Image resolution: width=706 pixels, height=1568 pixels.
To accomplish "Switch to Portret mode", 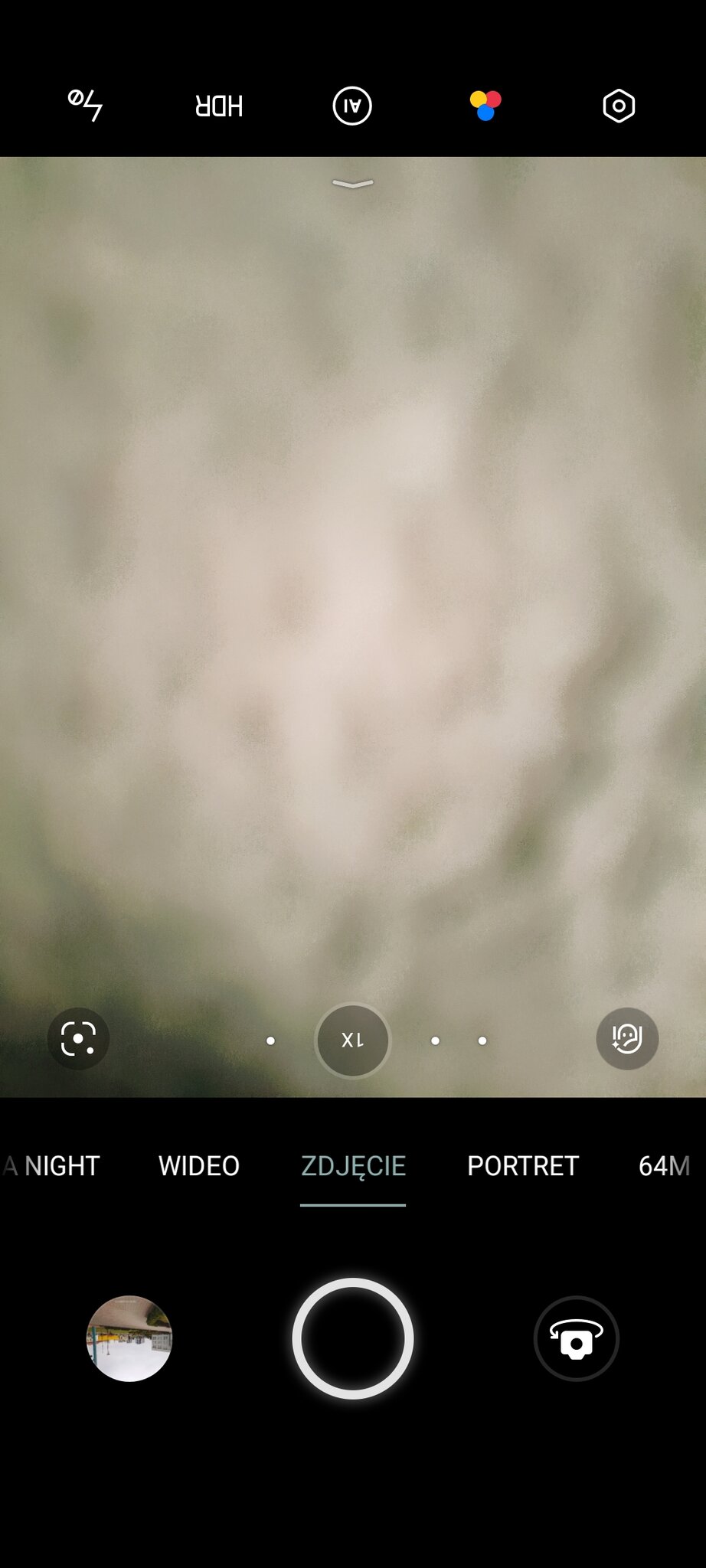I will 523,1166.
